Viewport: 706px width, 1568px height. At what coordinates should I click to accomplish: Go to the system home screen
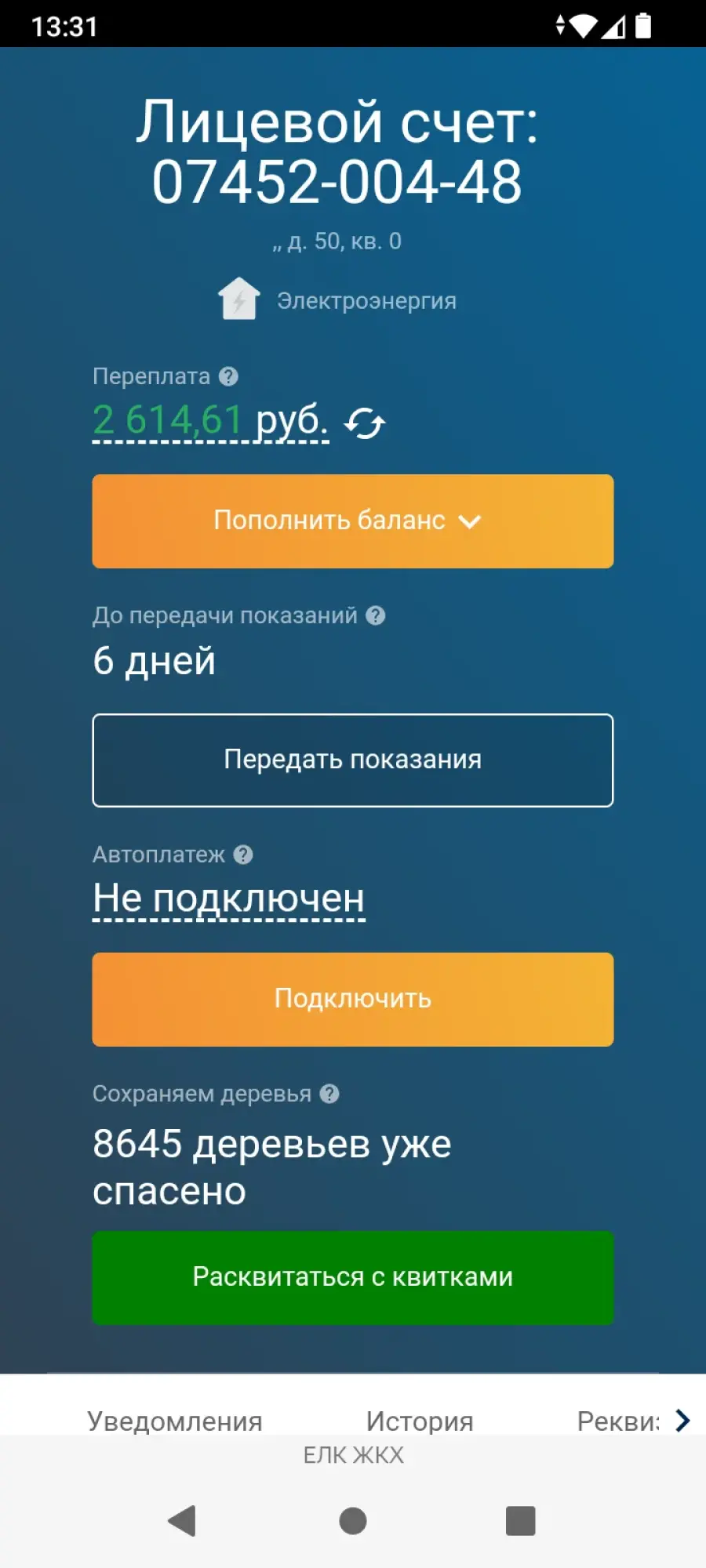353,1521
